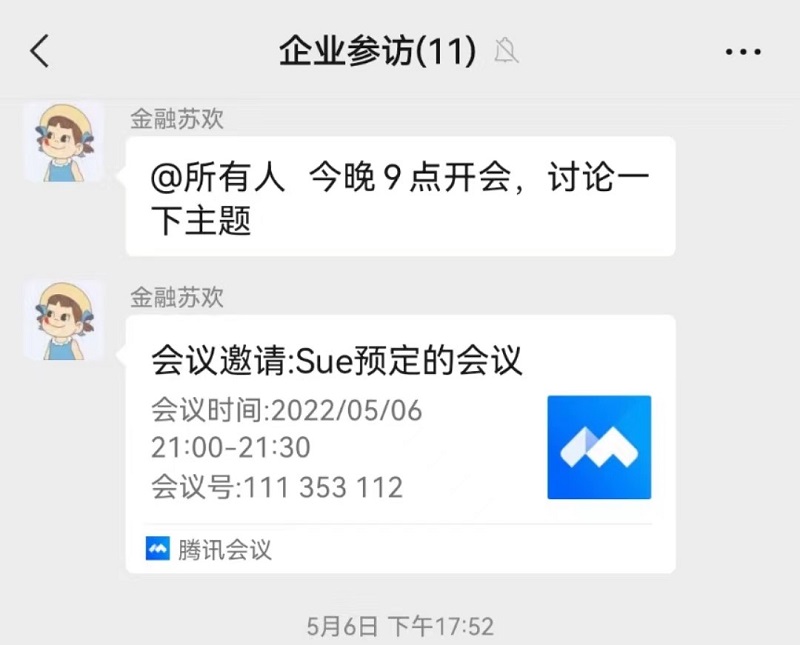Go back from the 企业参访 group chat

[x=40, y=51]
